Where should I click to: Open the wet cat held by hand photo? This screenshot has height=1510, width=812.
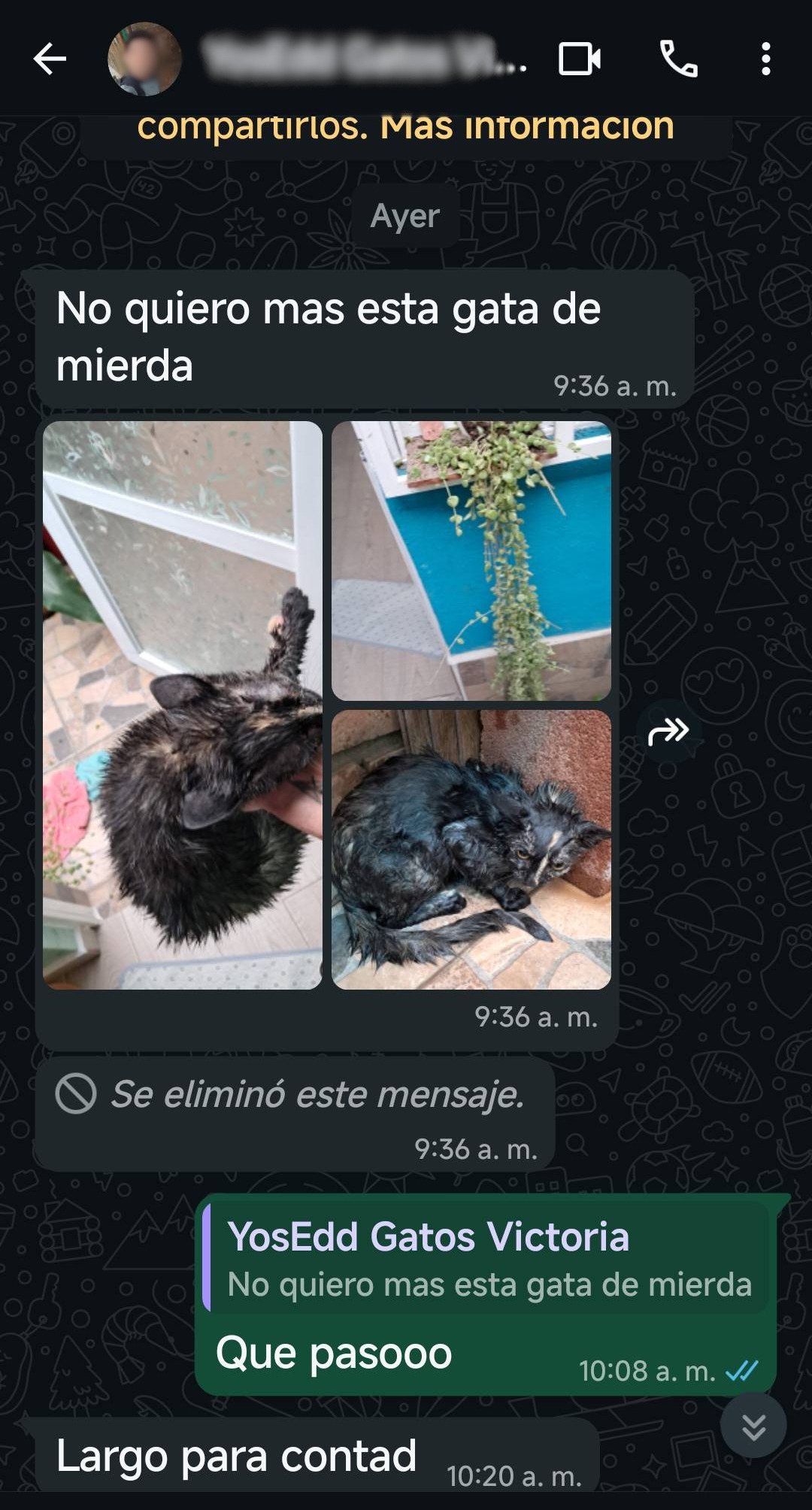(x=182, y=705)
